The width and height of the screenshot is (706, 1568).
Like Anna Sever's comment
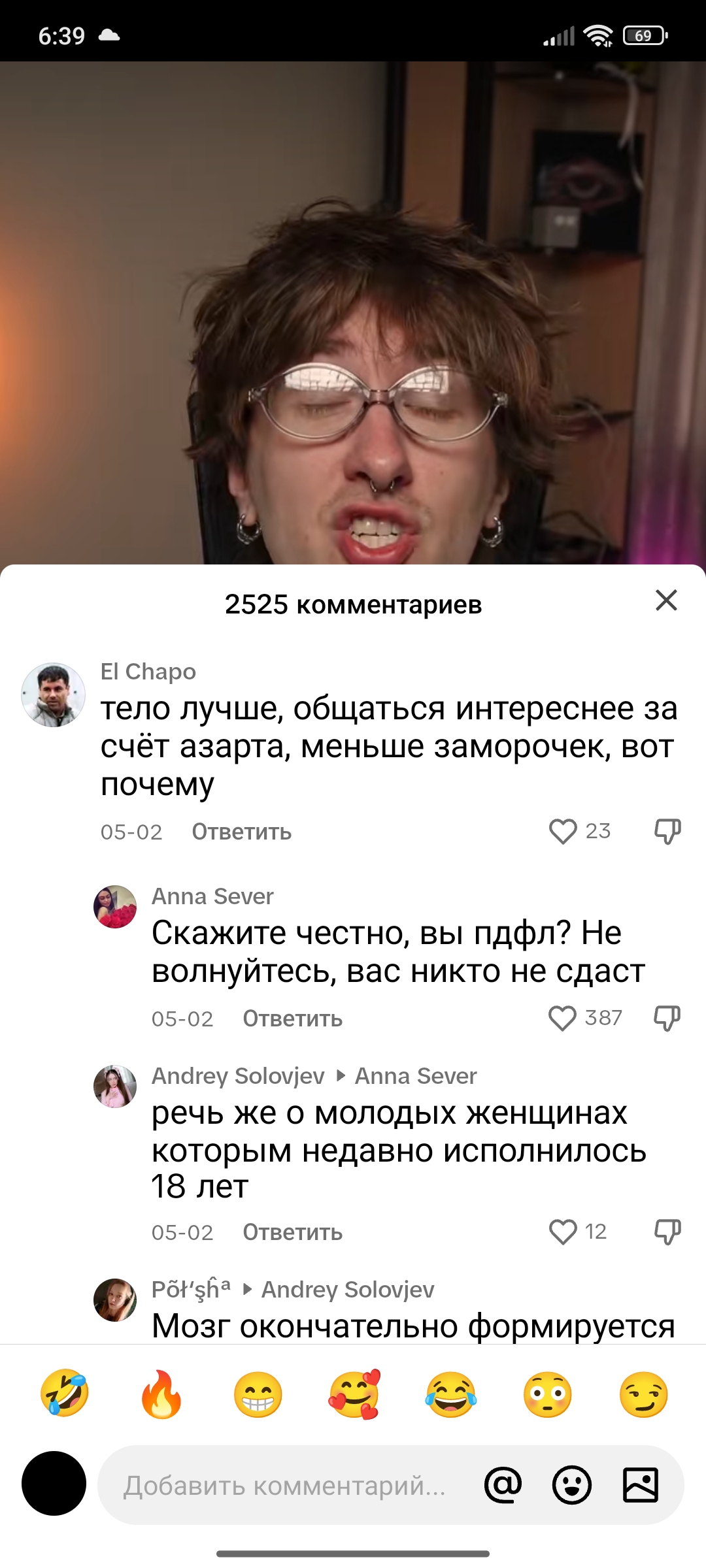562,1019
